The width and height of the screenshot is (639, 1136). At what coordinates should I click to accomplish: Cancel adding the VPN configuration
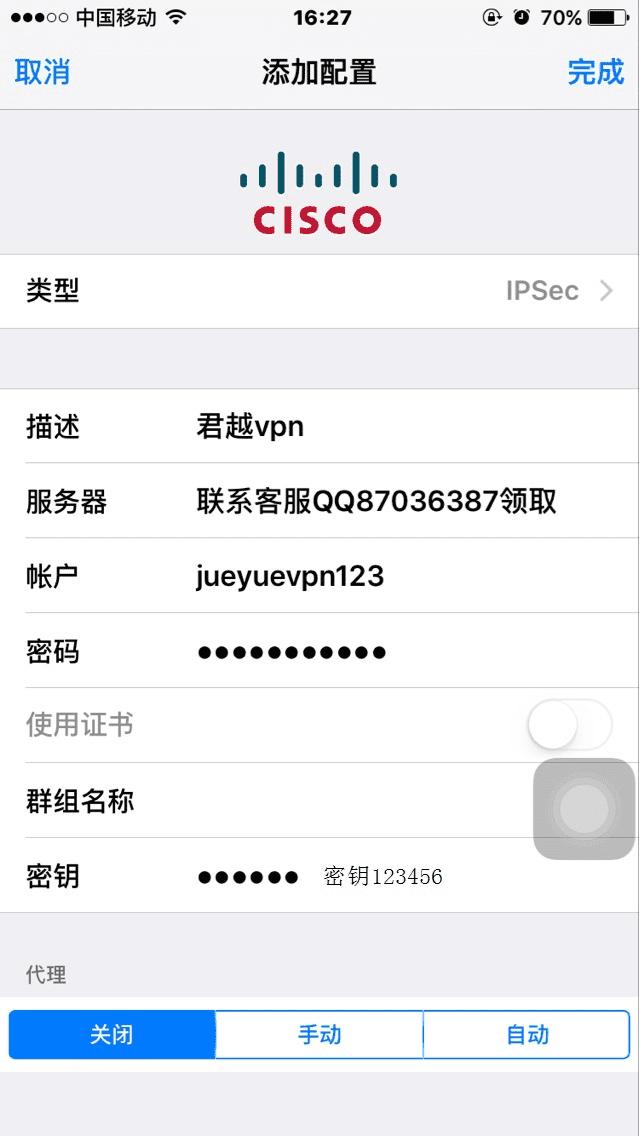coord(42,72)
